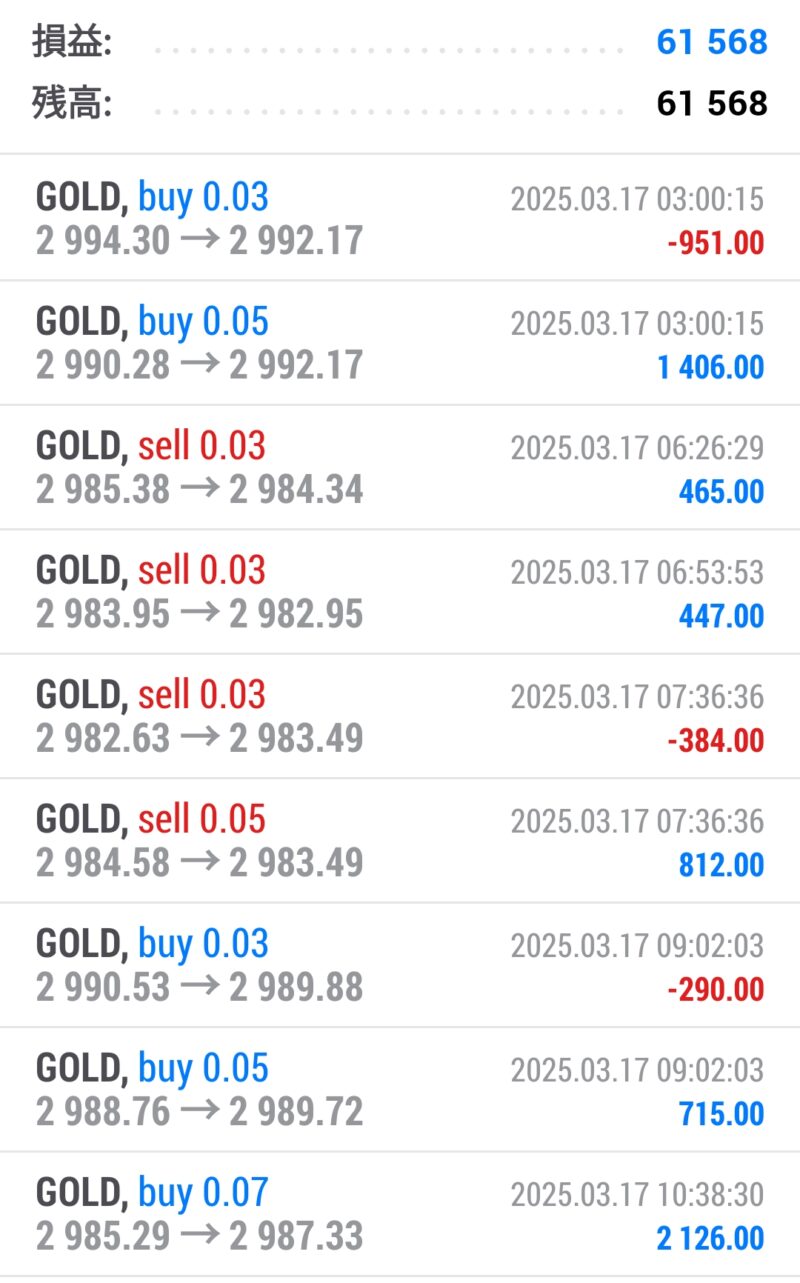
Task: Open the GOLD buy 0.05 trade showing 1 406.00
Action: [x=400, y=343]
